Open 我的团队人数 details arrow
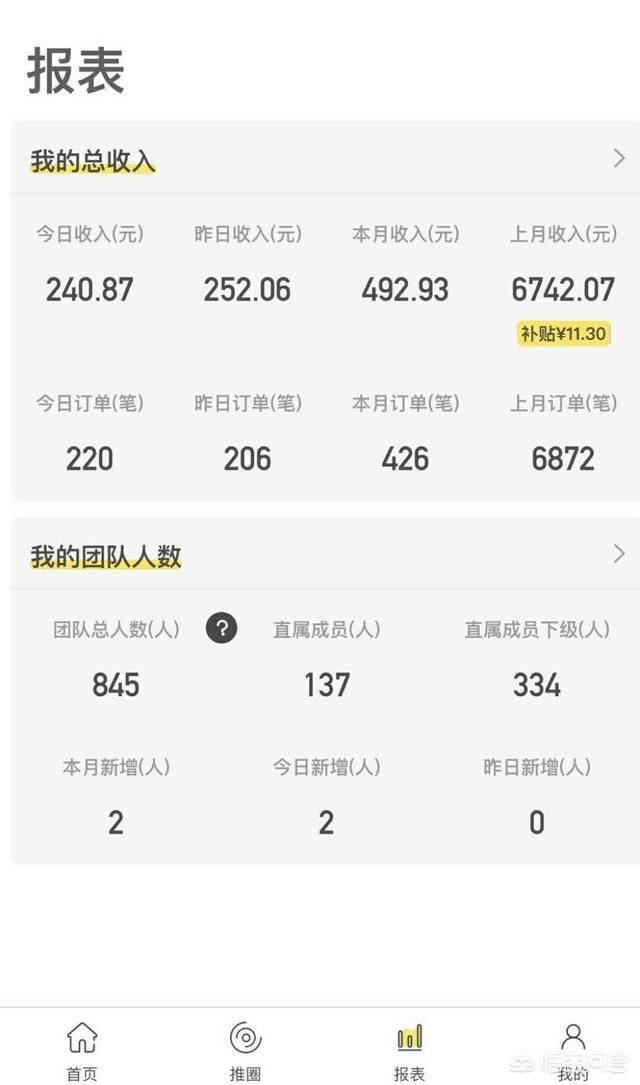The image size is (640, 1085). 618,553
